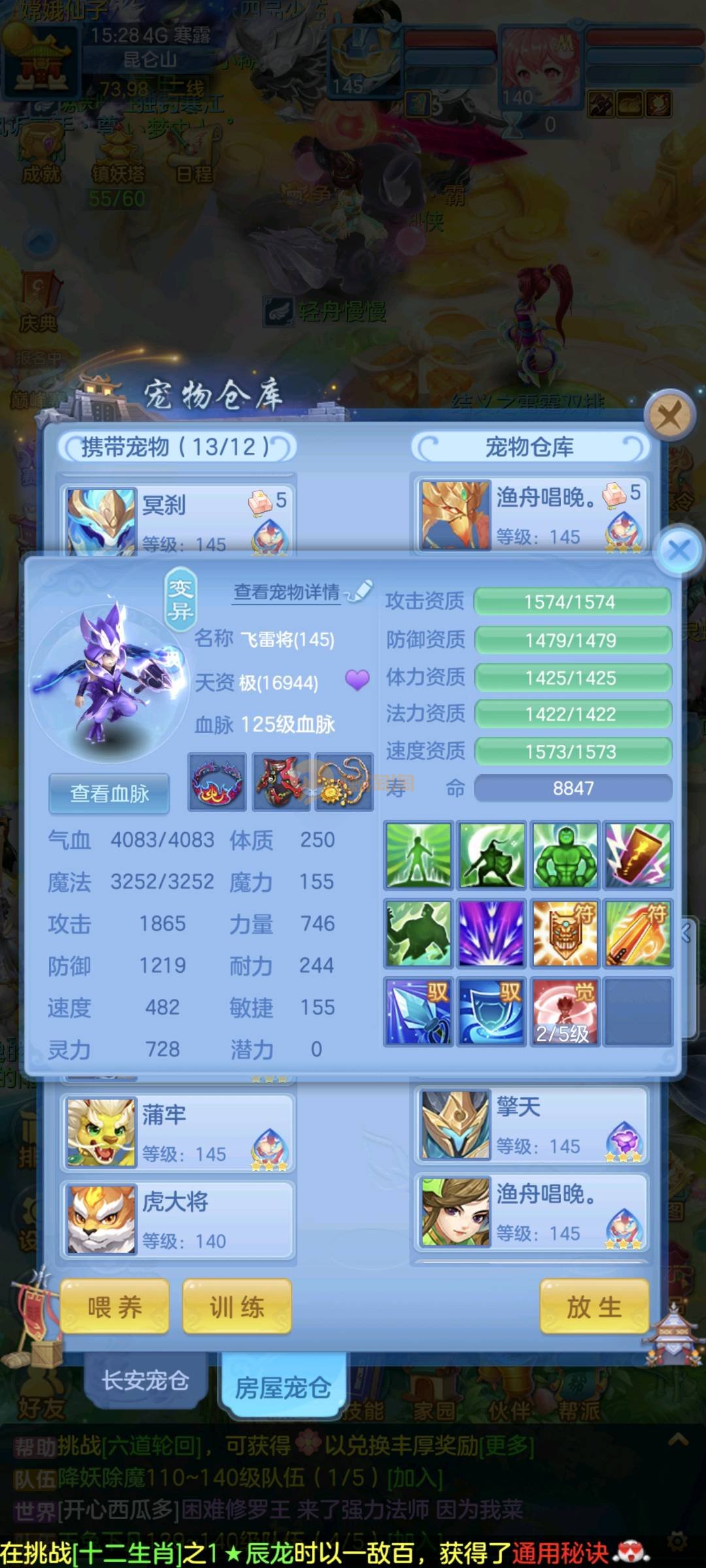Tap the 查看血脉 button
Viewport: 706px width, 1568px height.
click(109, 793)
